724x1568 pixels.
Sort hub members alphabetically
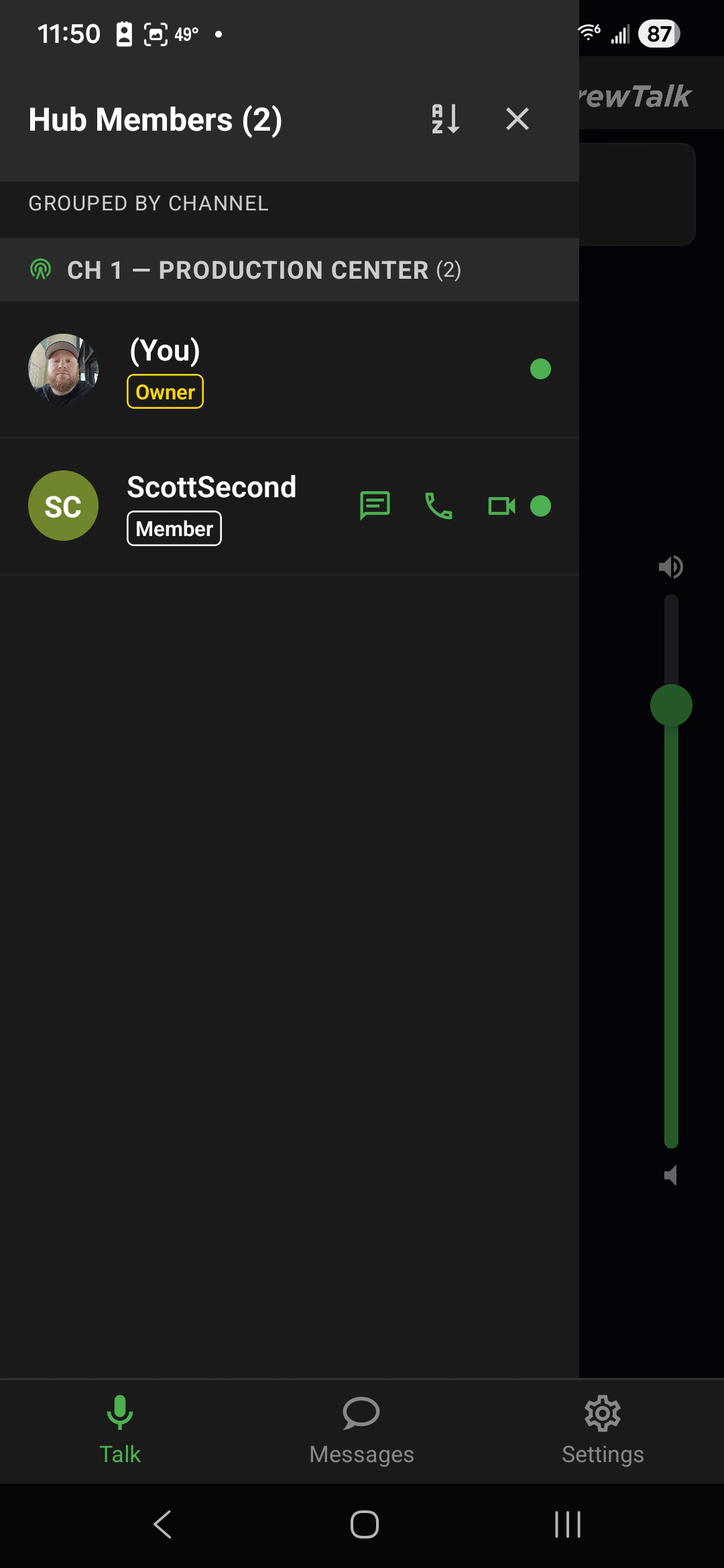[445, 119]
